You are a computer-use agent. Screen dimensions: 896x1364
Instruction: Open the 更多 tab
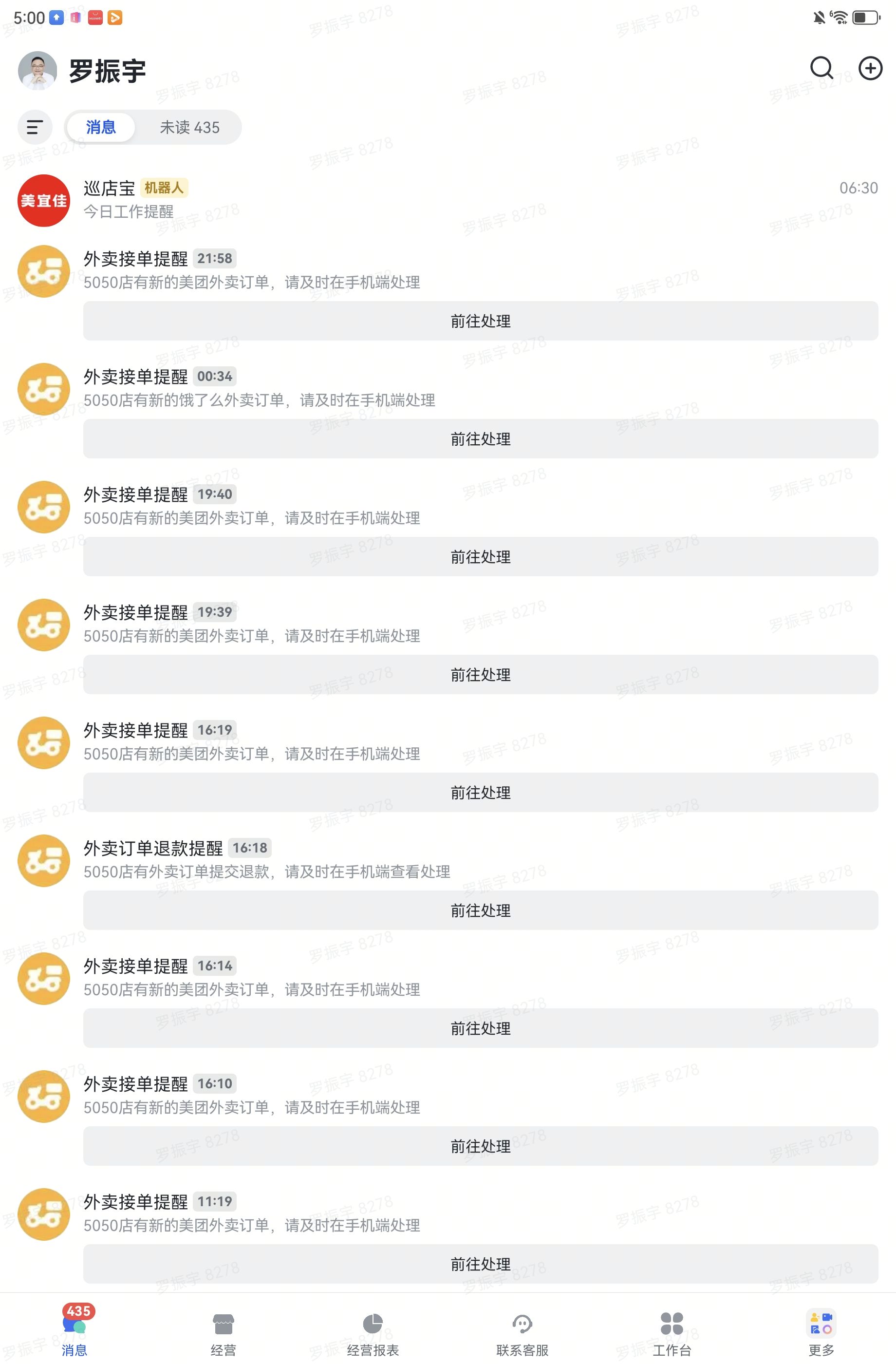coord(821,1333)
